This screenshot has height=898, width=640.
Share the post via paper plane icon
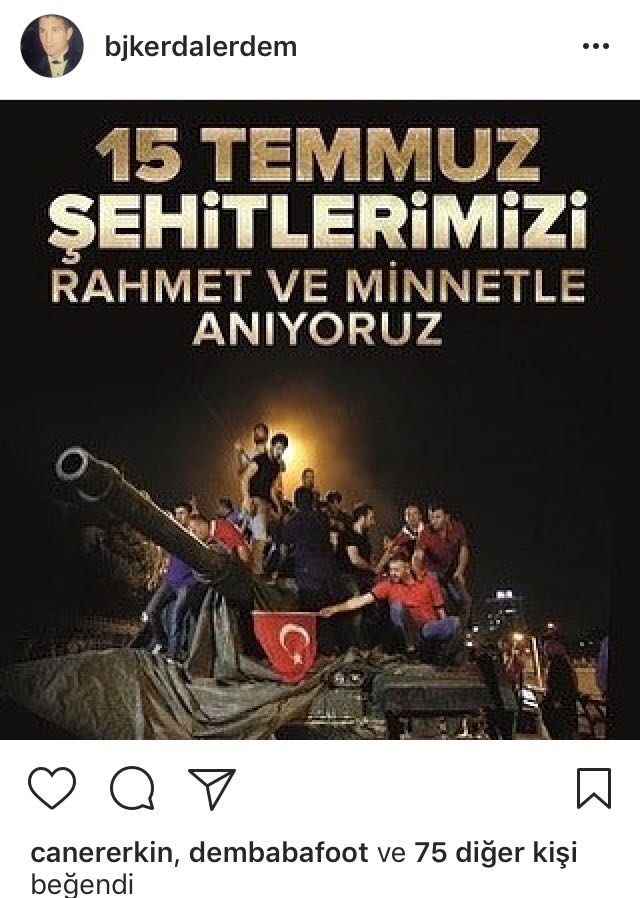[x=211, y=788]
